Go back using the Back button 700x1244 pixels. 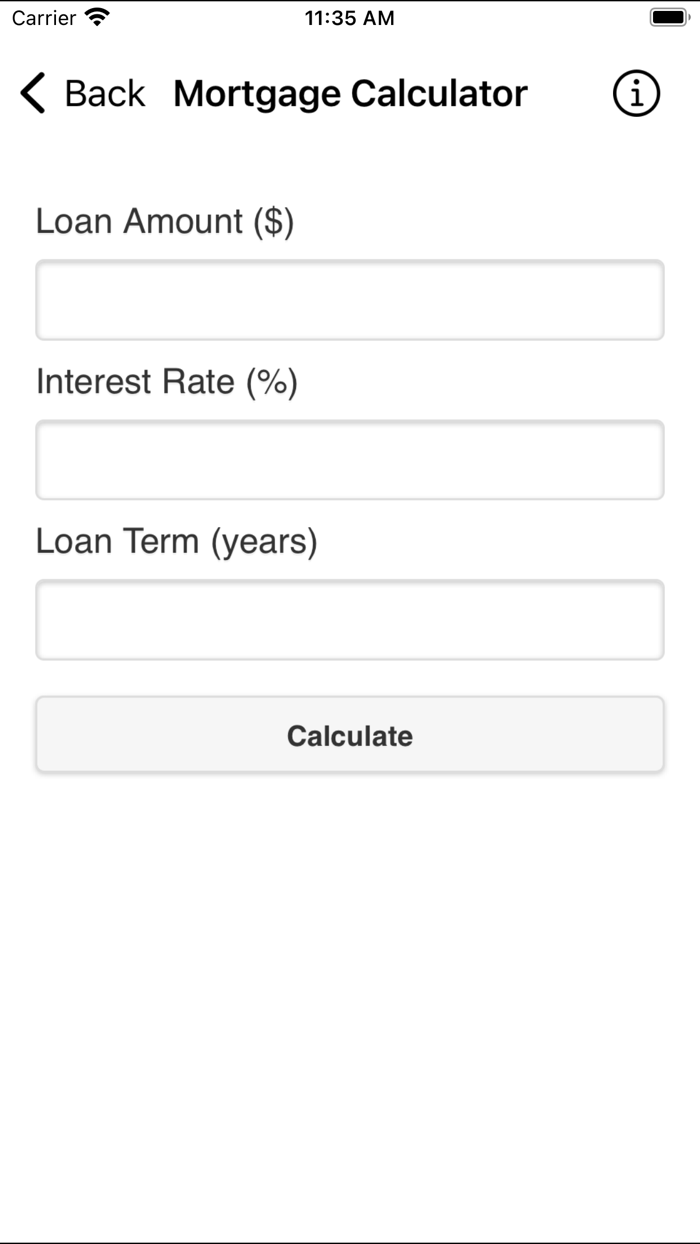pos(82,94)
